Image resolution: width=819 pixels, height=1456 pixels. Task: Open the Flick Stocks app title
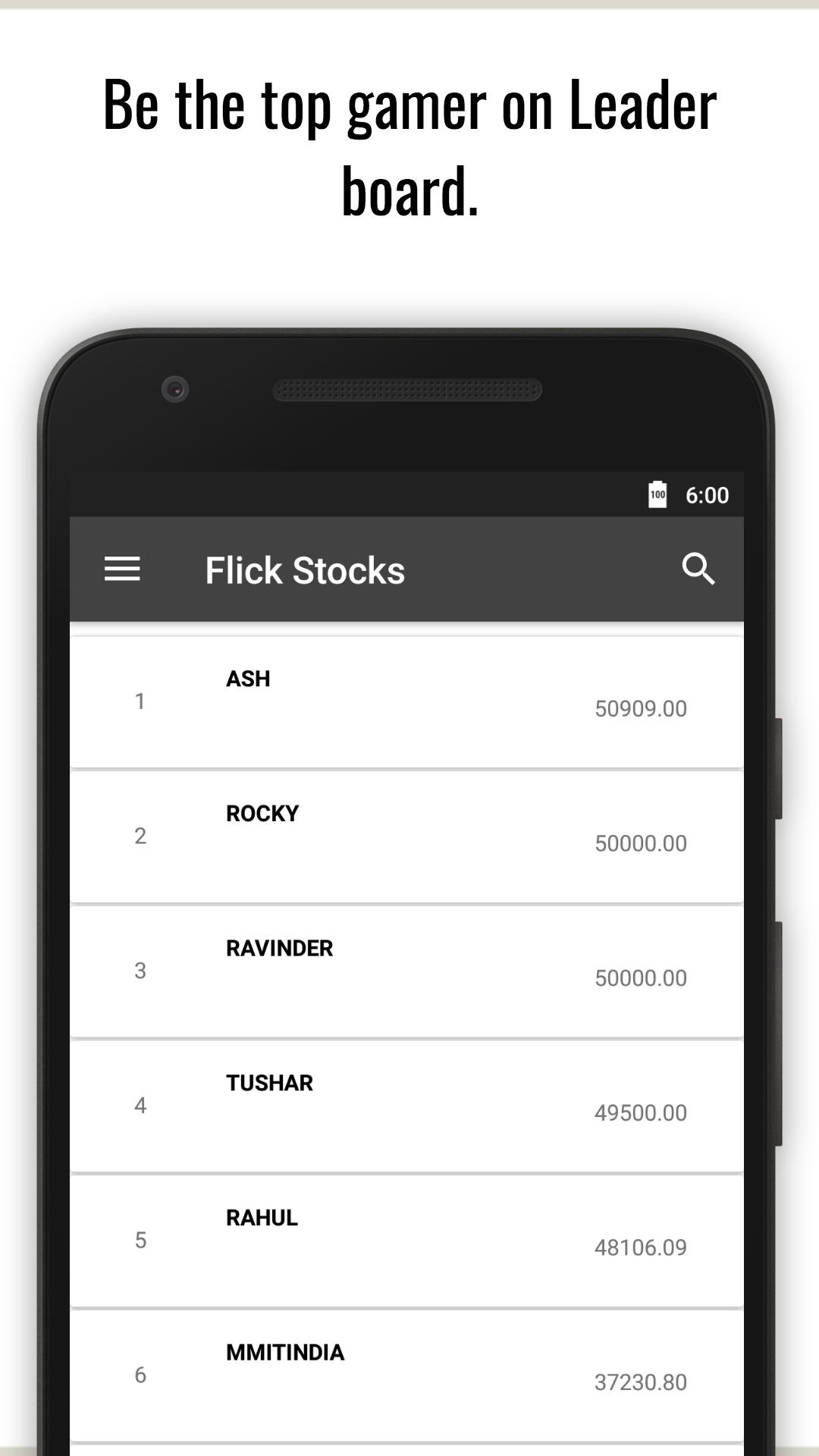coord(305,570)
